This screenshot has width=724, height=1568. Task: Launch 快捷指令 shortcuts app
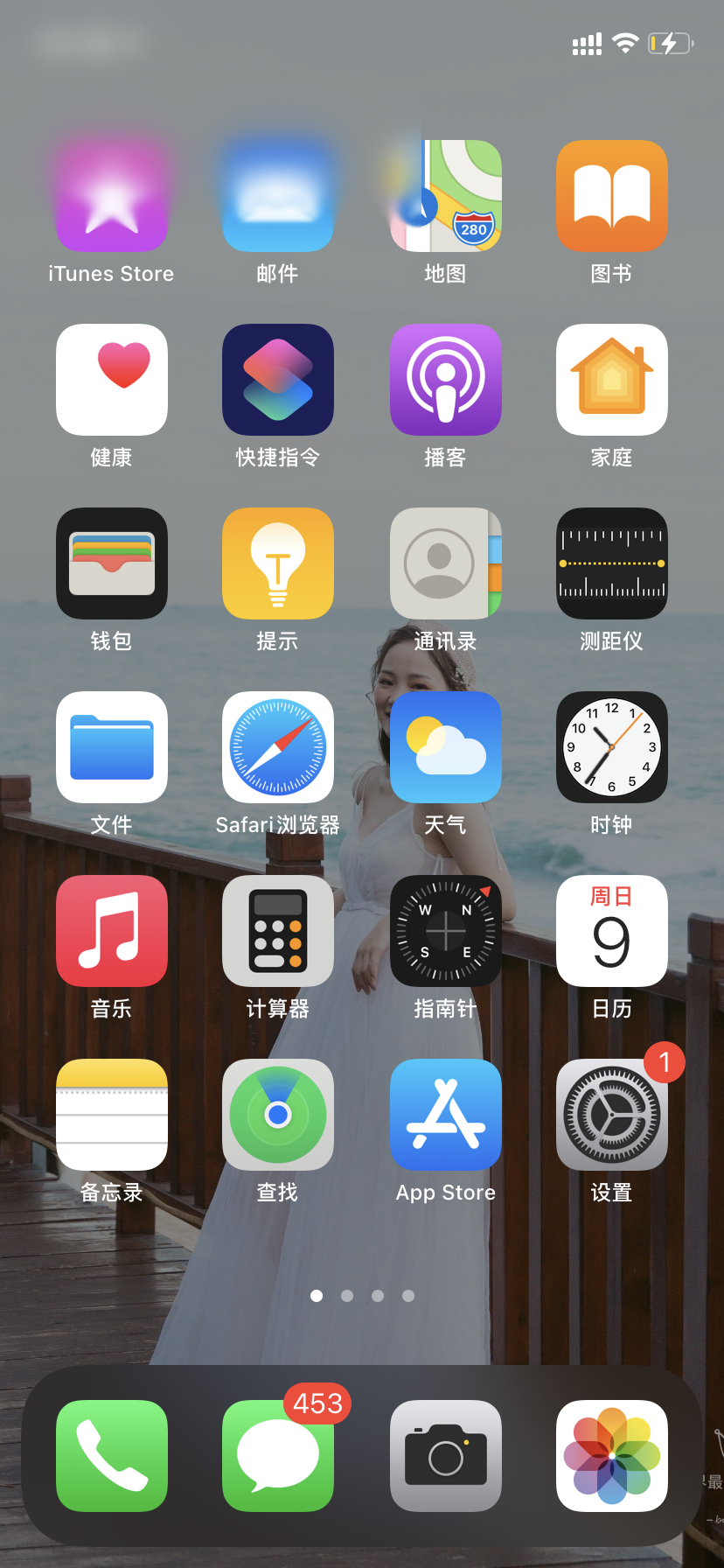click(x=278, y=380)
